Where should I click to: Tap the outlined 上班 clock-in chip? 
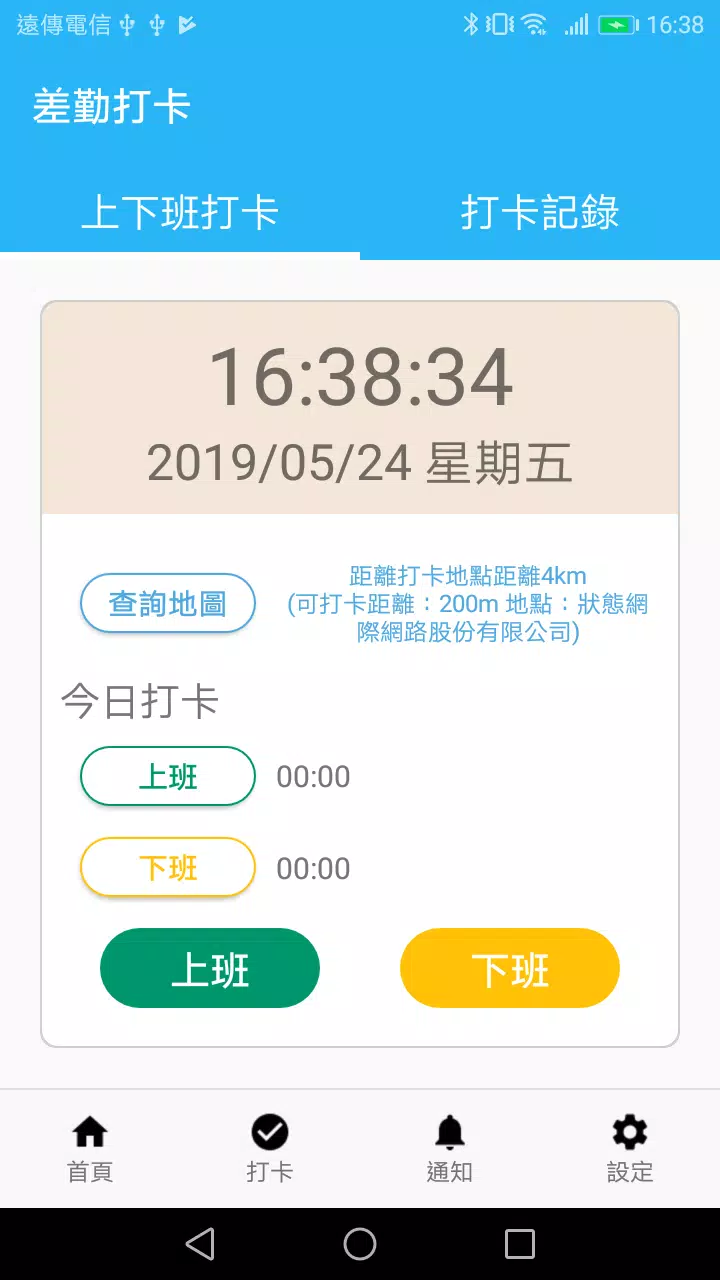(x=167, y=776)
